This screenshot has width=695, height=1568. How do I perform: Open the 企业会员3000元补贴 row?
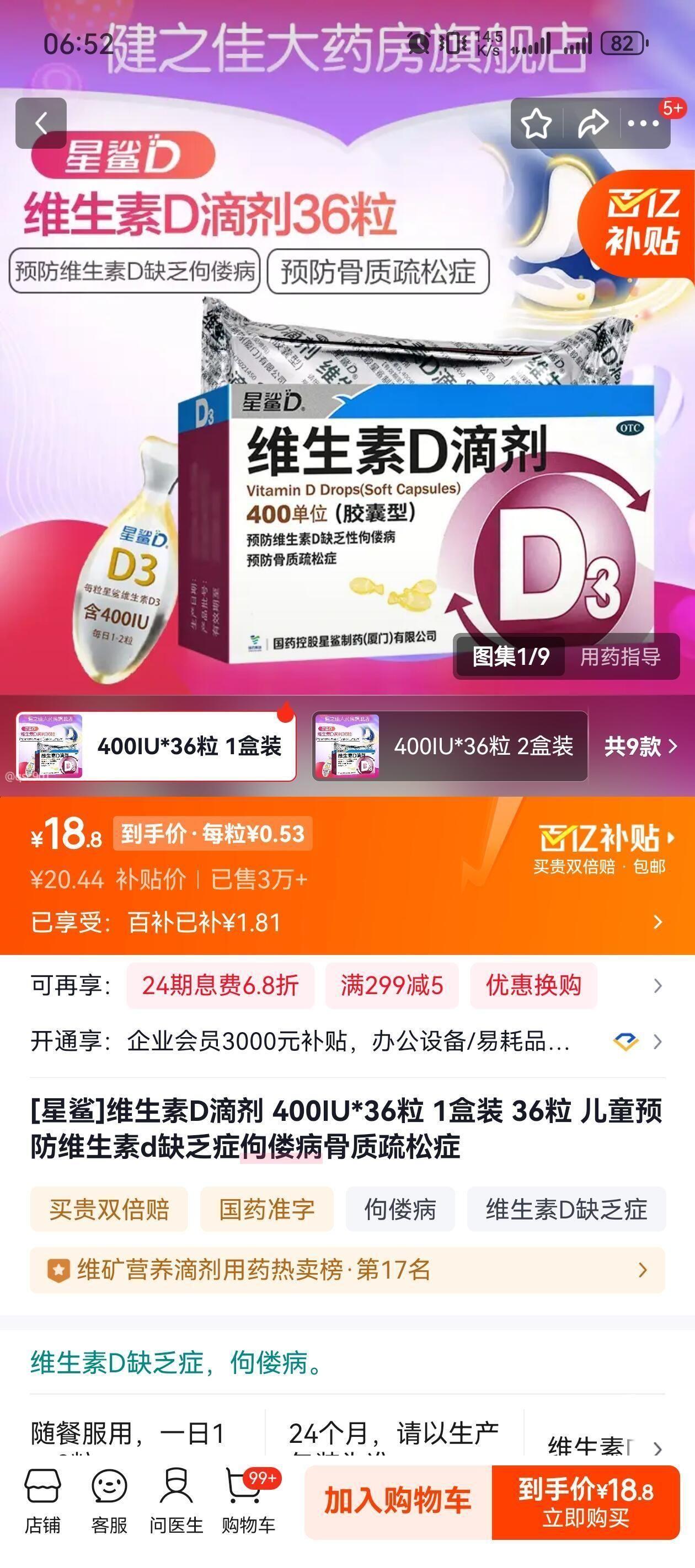[347, 1041]
